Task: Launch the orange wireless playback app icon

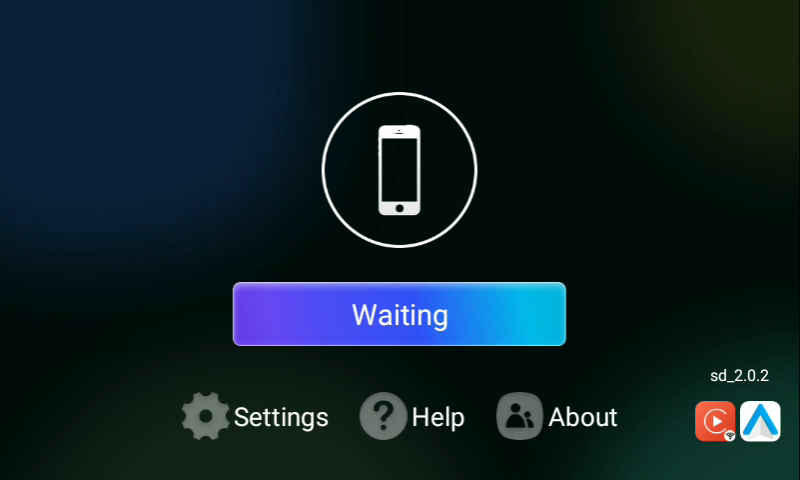Action: pyautogui.click(x=715, y=421)
